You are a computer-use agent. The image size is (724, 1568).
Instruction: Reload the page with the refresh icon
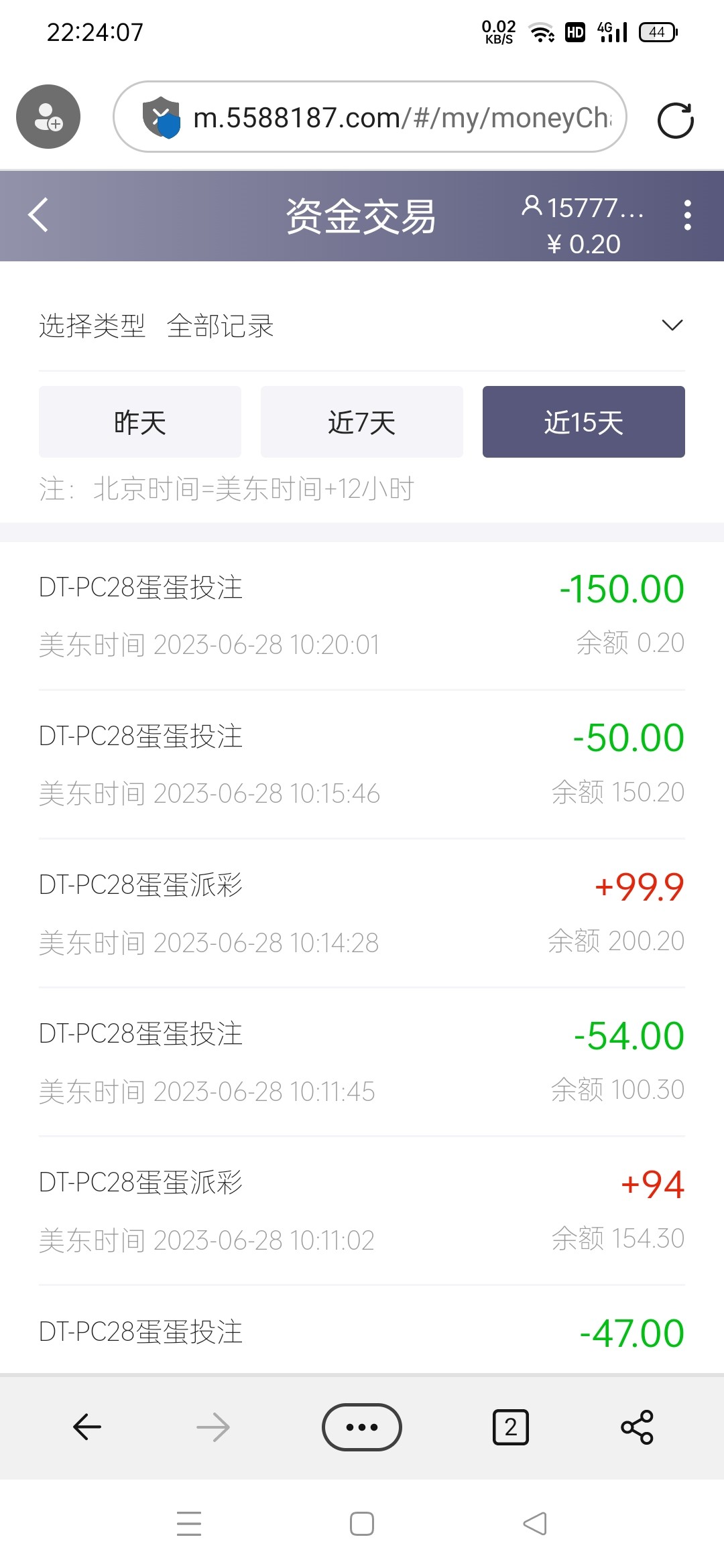click(675, 121)
